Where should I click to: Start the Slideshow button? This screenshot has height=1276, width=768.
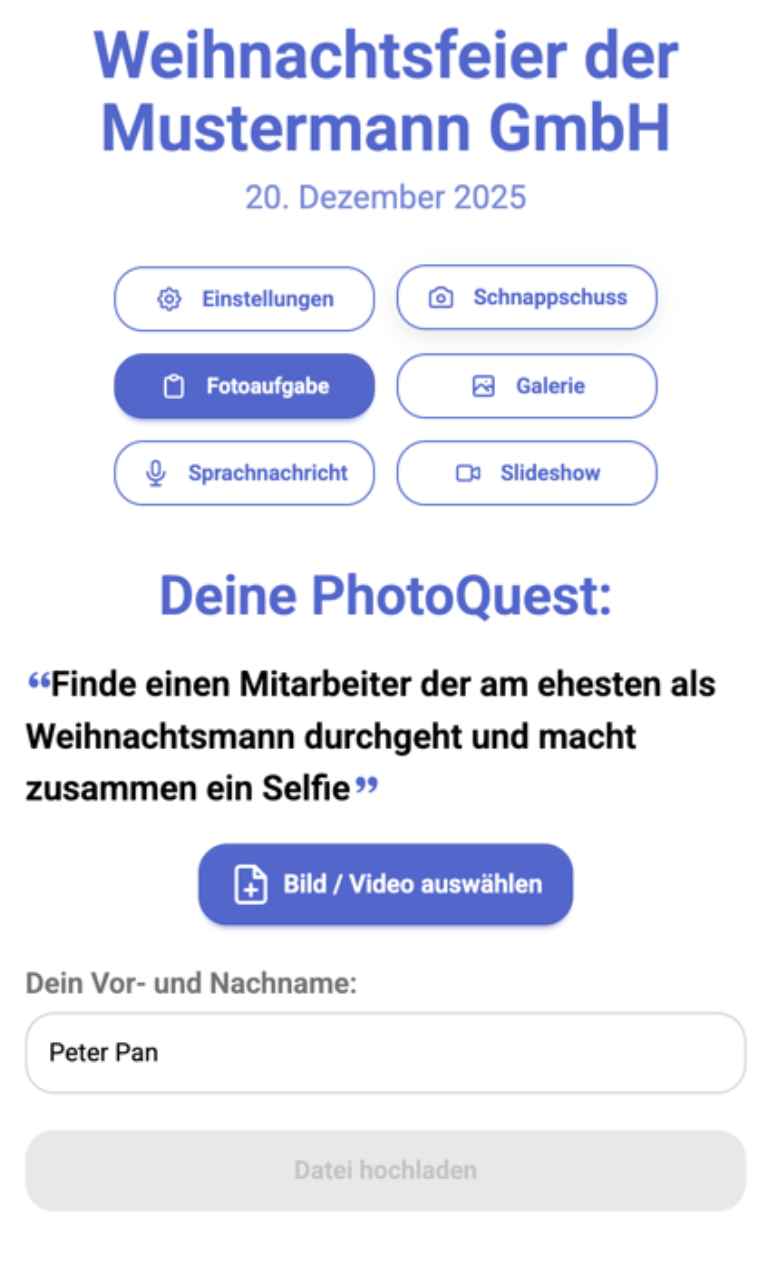[527, 473]
